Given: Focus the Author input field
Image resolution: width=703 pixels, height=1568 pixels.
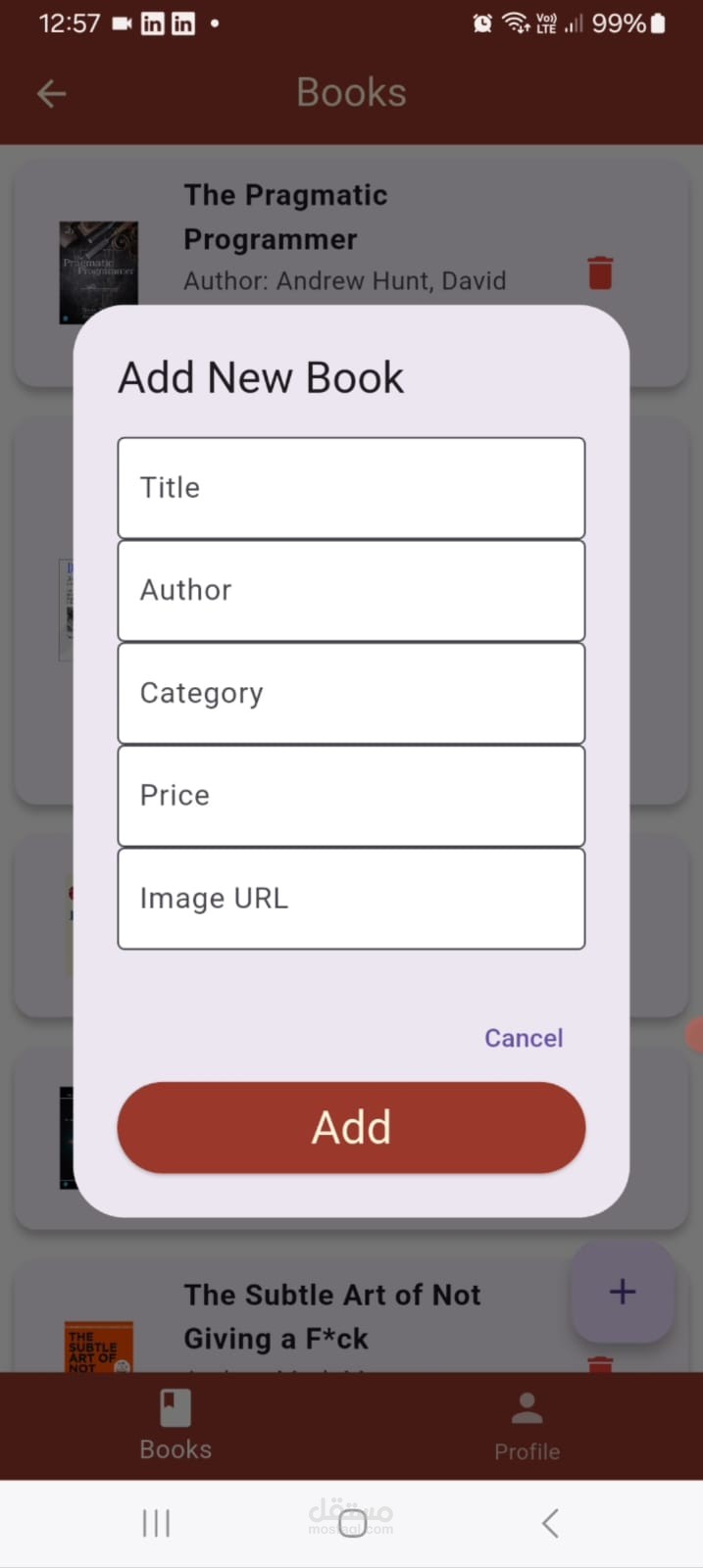Looking at the screenshot, I should (x=351, y=591).
